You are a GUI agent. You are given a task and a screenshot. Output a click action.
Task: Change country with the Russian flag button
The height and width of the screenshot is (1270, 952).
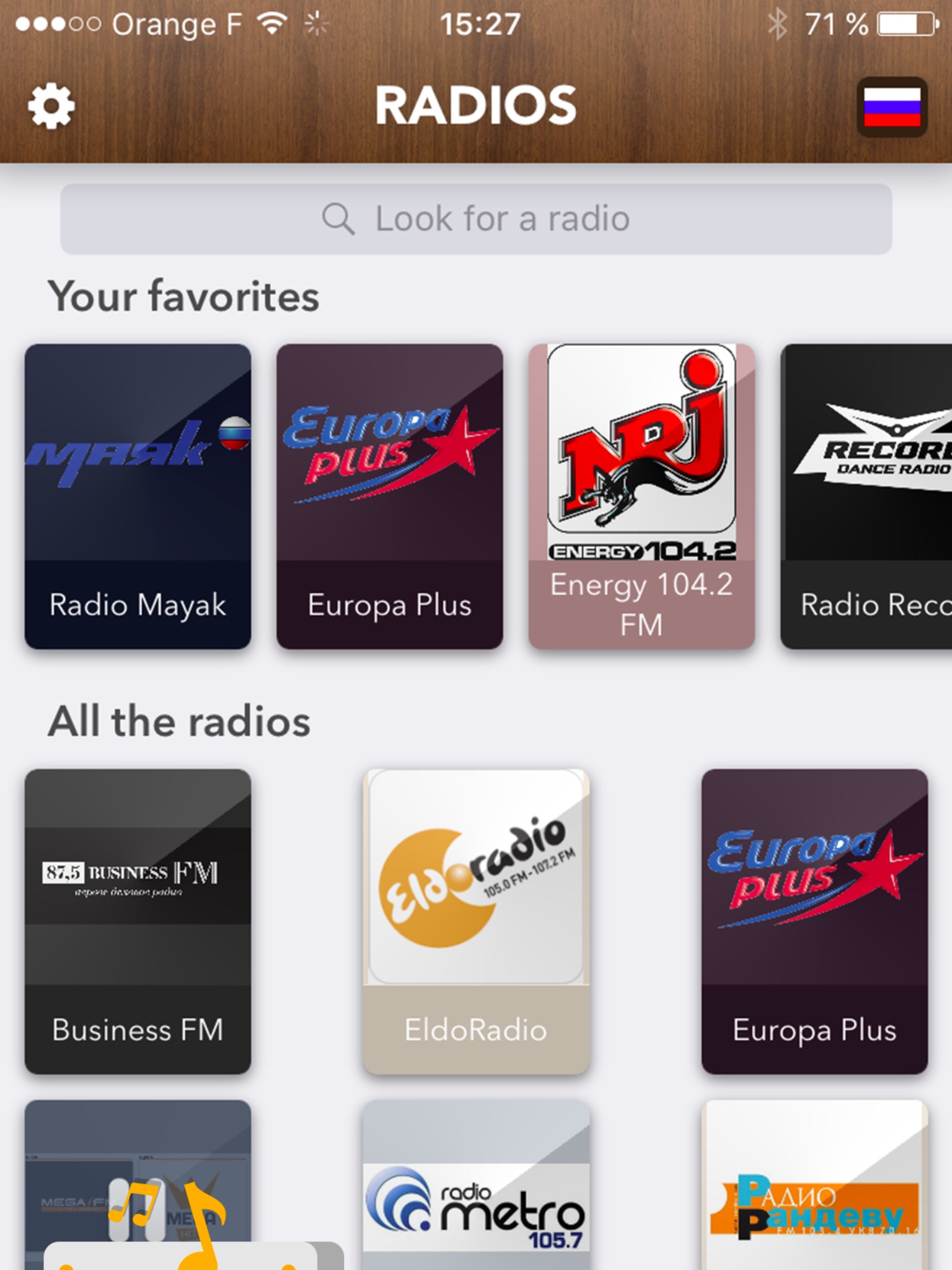pyautogui.click(x=892, y=107)
